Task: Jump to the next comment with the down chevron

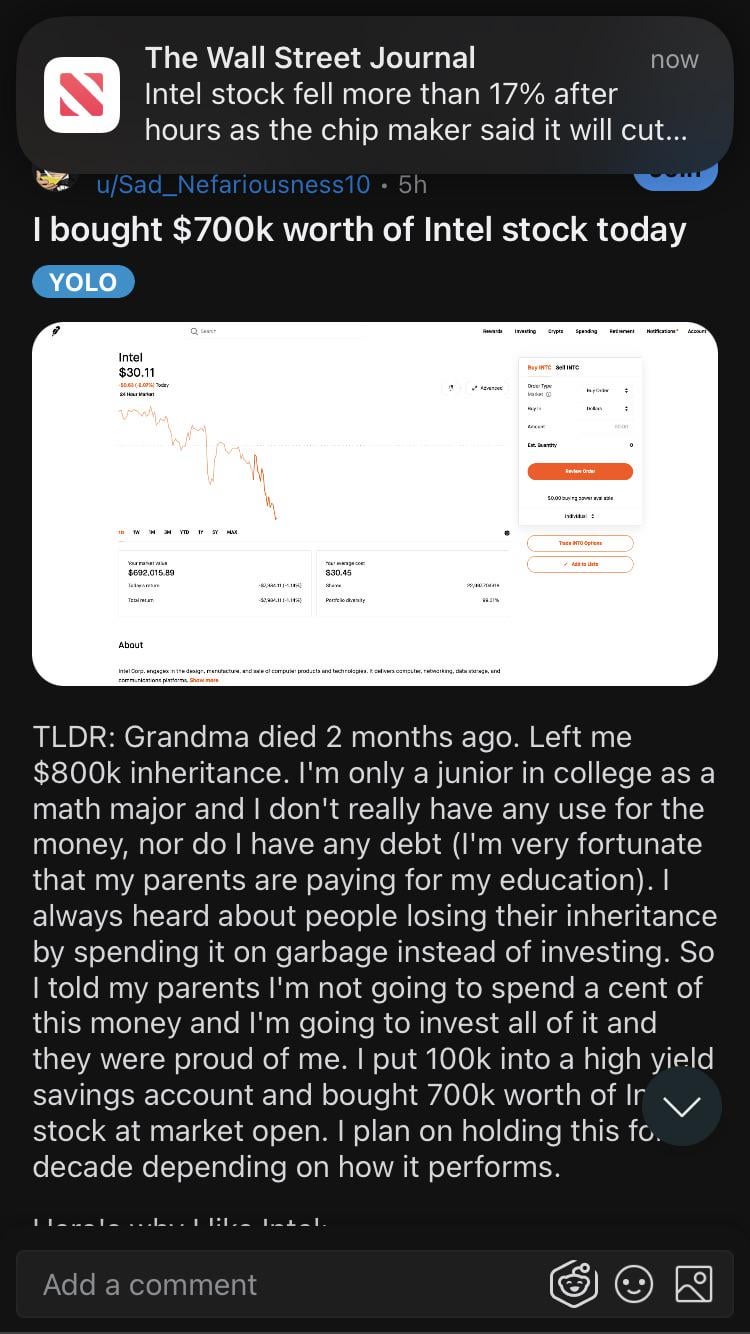Action: click(682, 1106)
